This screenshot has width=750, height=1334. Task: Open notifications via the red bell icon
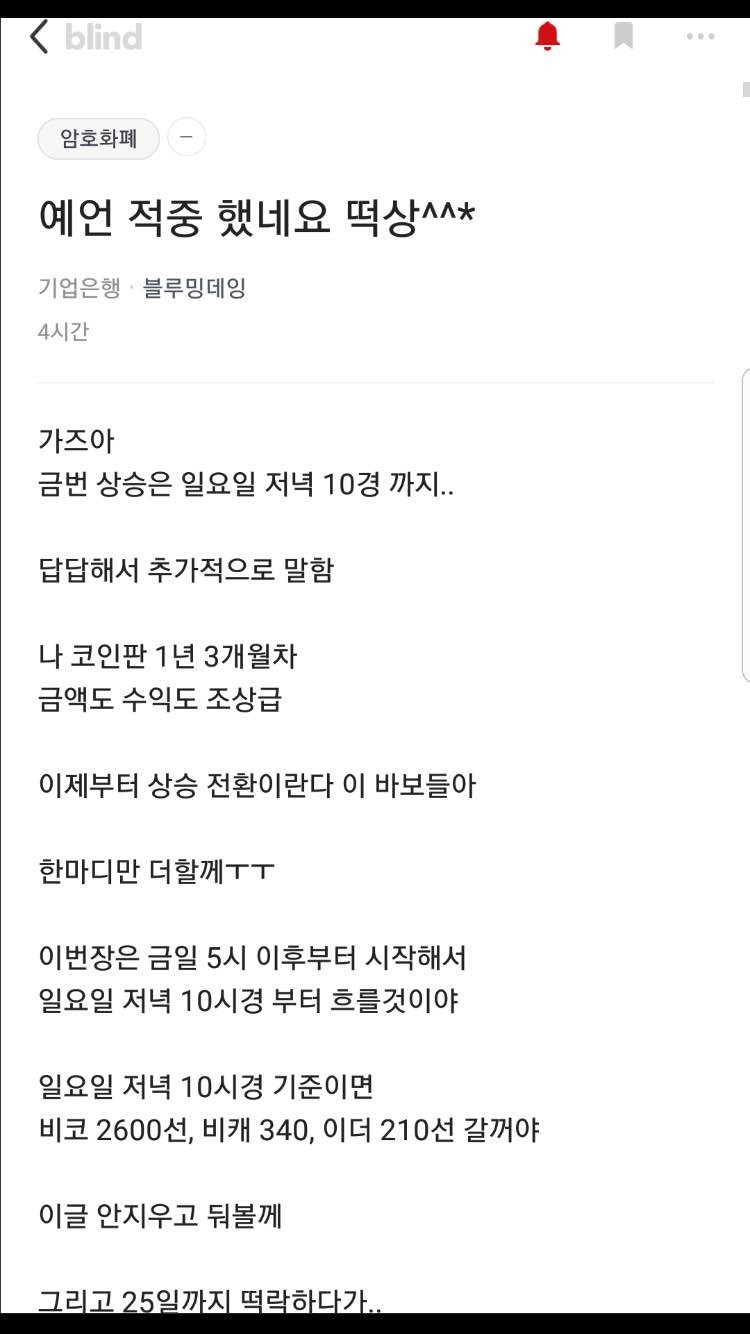point(547,37)
